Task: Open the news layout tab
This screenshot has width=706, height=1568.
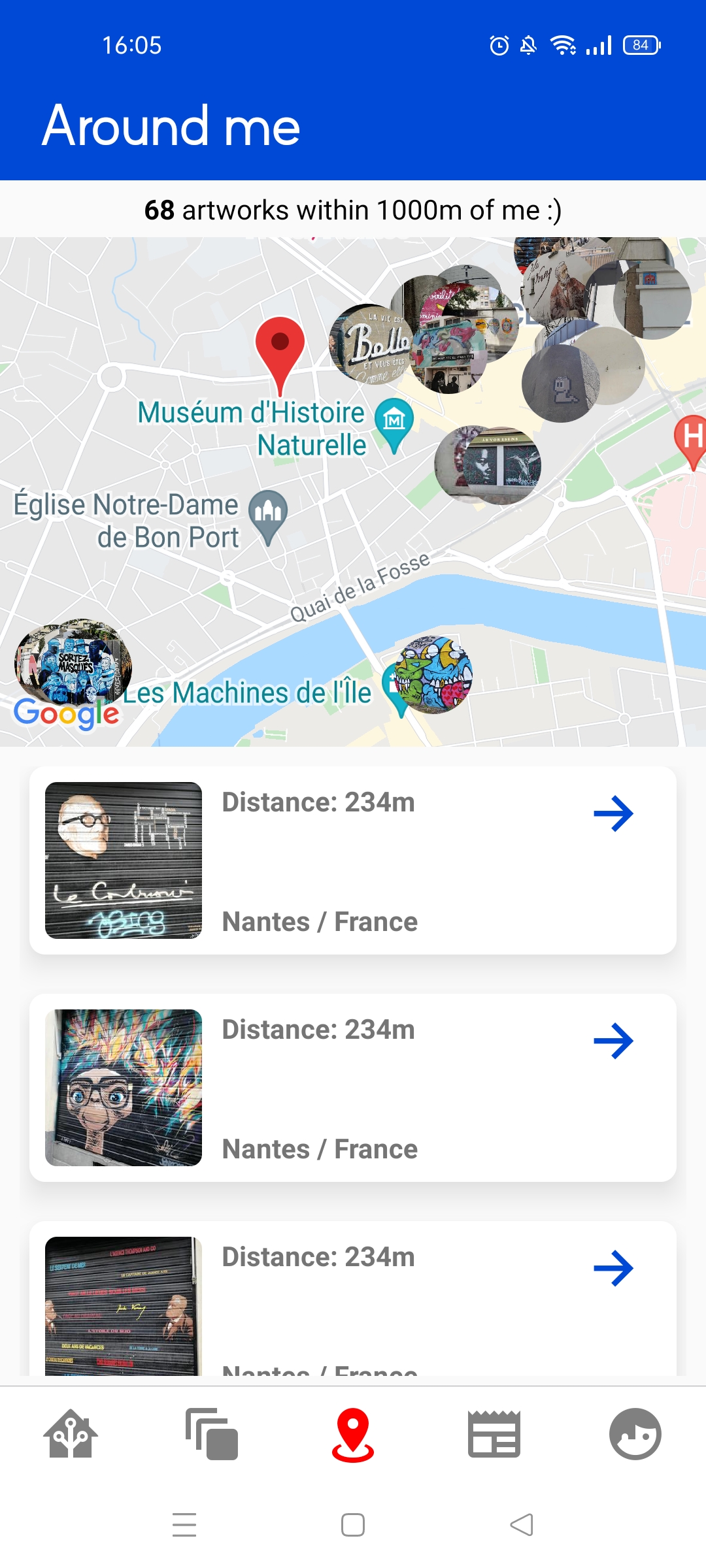Action: pos(494,1434)
